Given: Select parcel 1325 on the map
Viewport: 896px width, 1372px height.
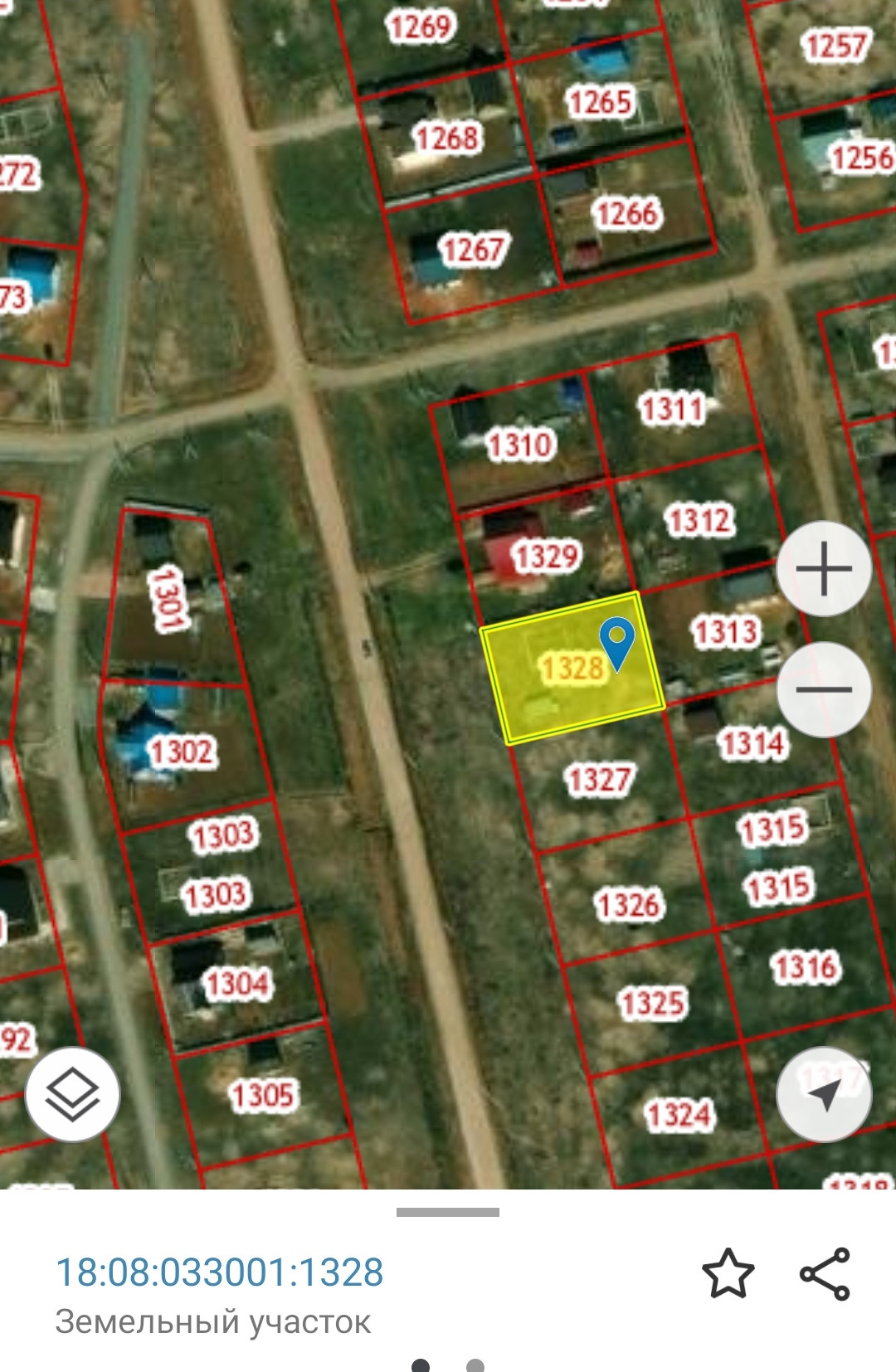Looking at the screenshot, I should [653, 1004].
